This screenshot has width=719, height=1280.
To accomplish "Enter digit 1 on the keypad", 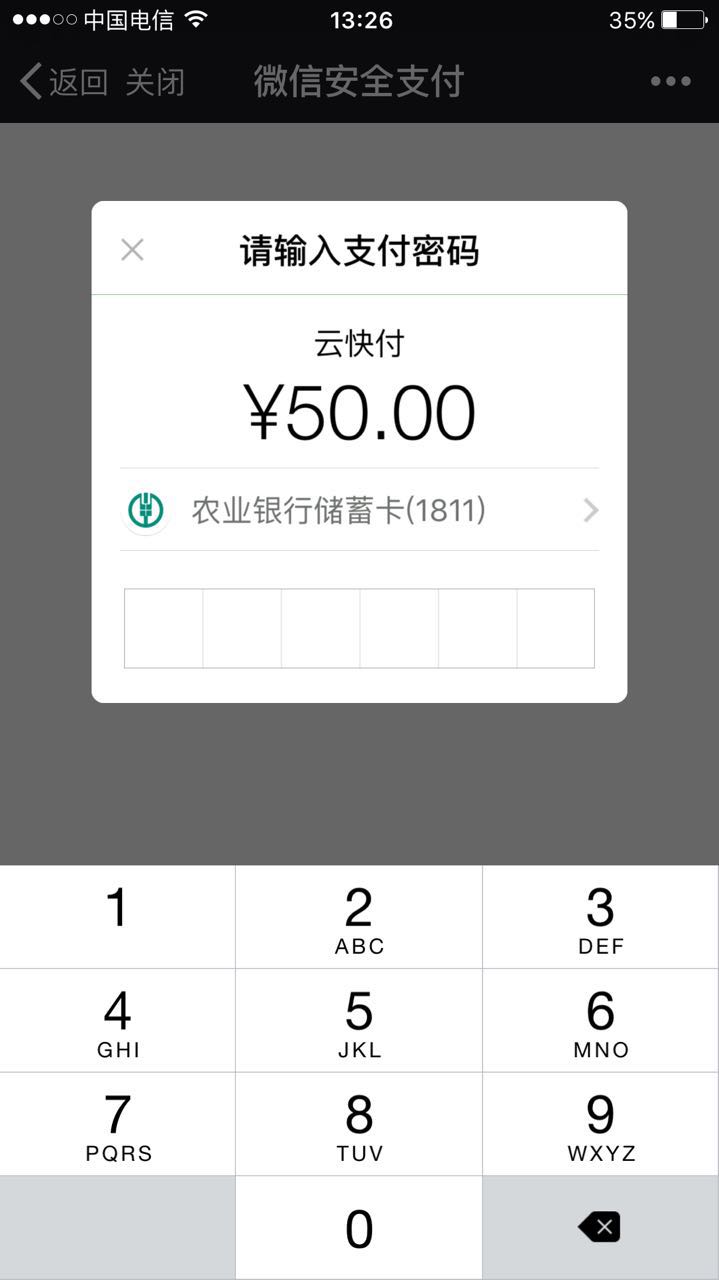I will pos(118,917).
